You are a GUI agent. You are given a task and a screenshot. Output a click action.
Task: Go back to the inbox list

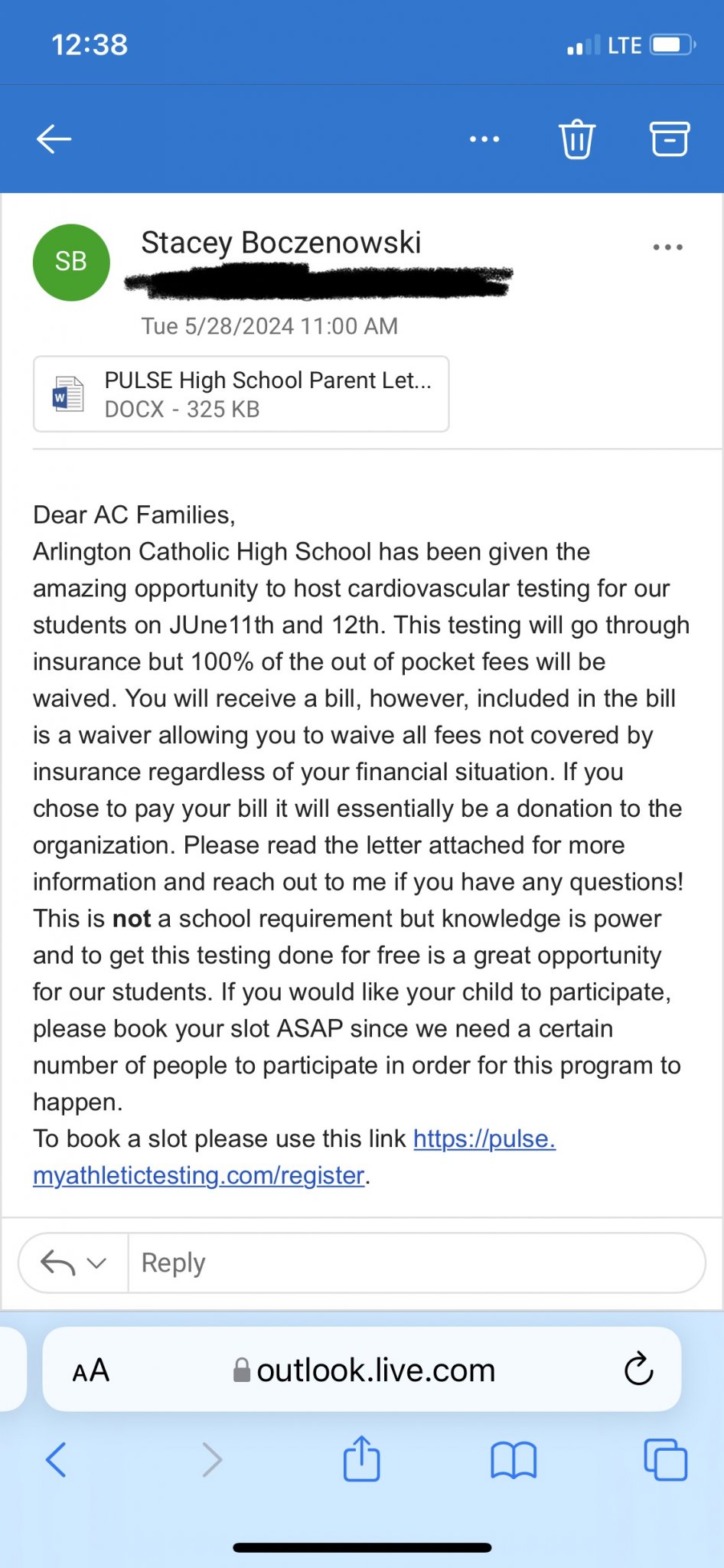click(x=54, y=139)
